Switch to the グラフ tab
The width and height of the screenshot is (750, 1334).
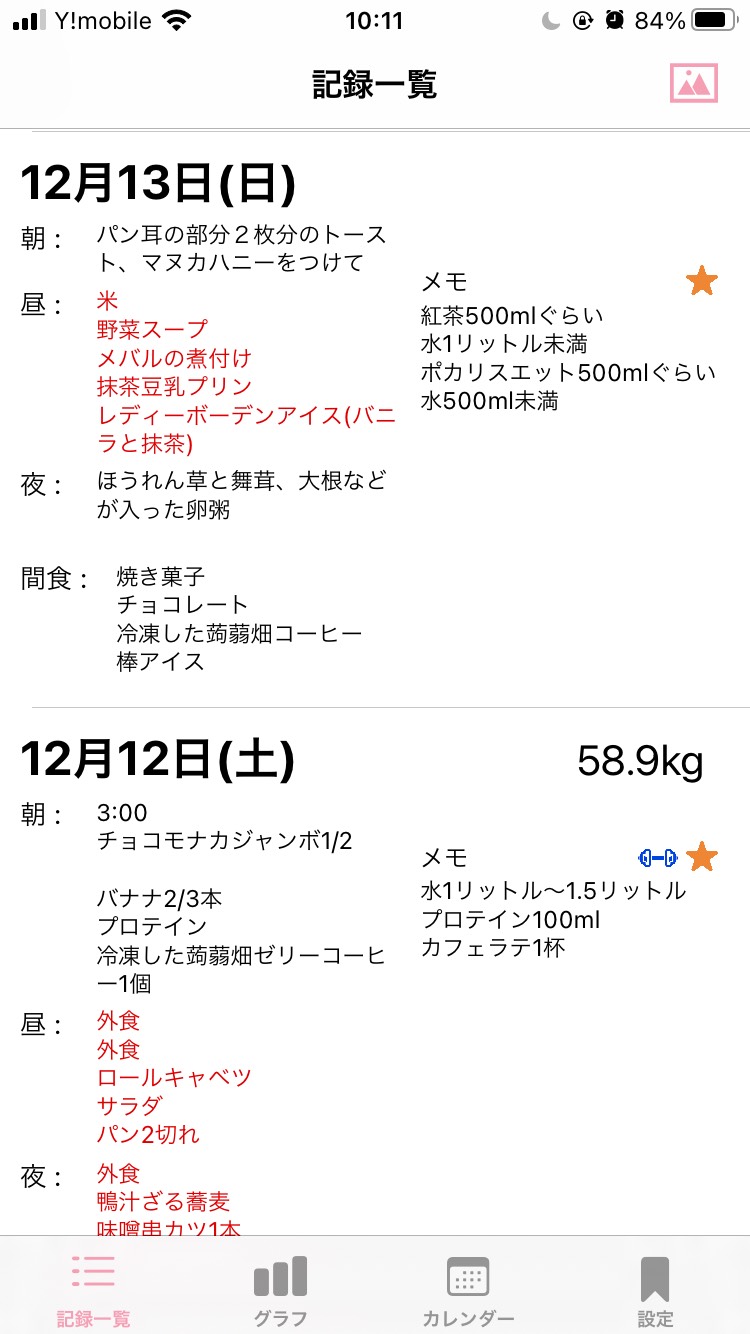(280, 1289)
